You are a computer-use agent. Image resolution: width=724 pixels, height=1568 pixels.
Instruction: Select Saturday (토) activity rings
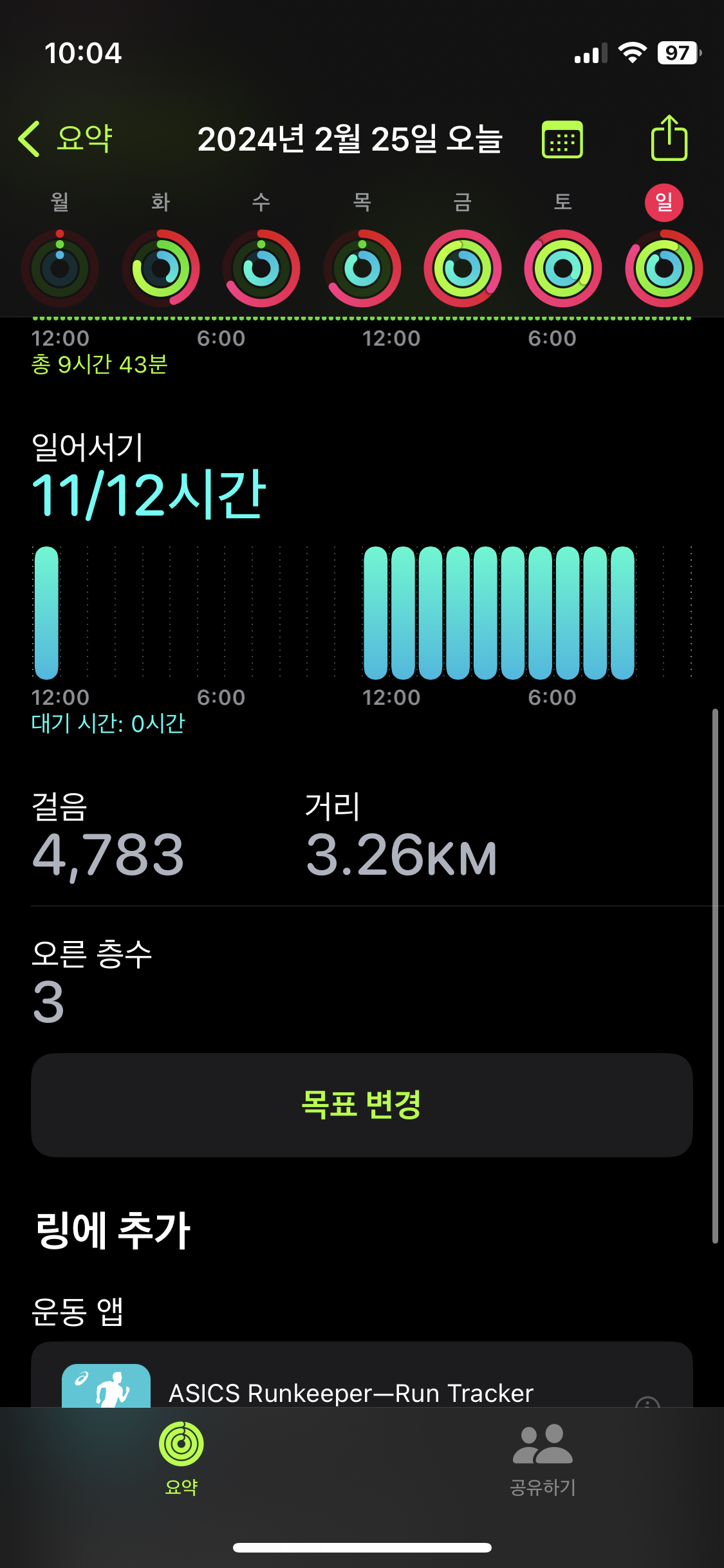pos(563,268)
